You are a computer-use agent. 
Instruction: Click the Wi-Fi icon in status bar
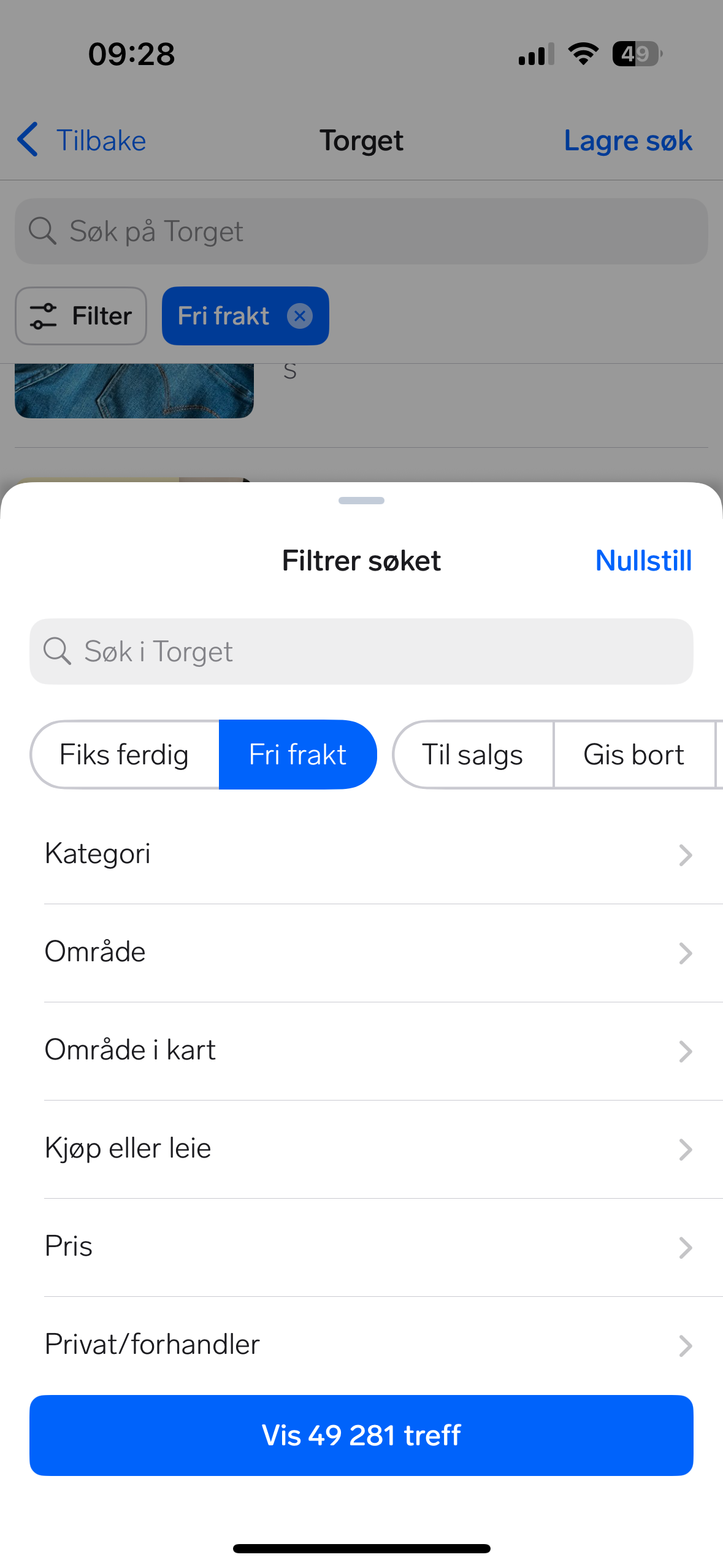[583, 53]
